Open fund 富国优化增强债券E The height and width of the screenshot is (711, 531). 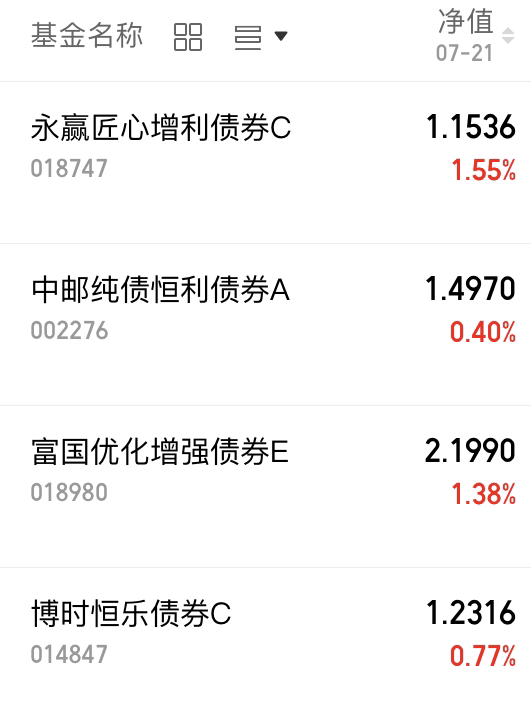click(x=265, y=486)
